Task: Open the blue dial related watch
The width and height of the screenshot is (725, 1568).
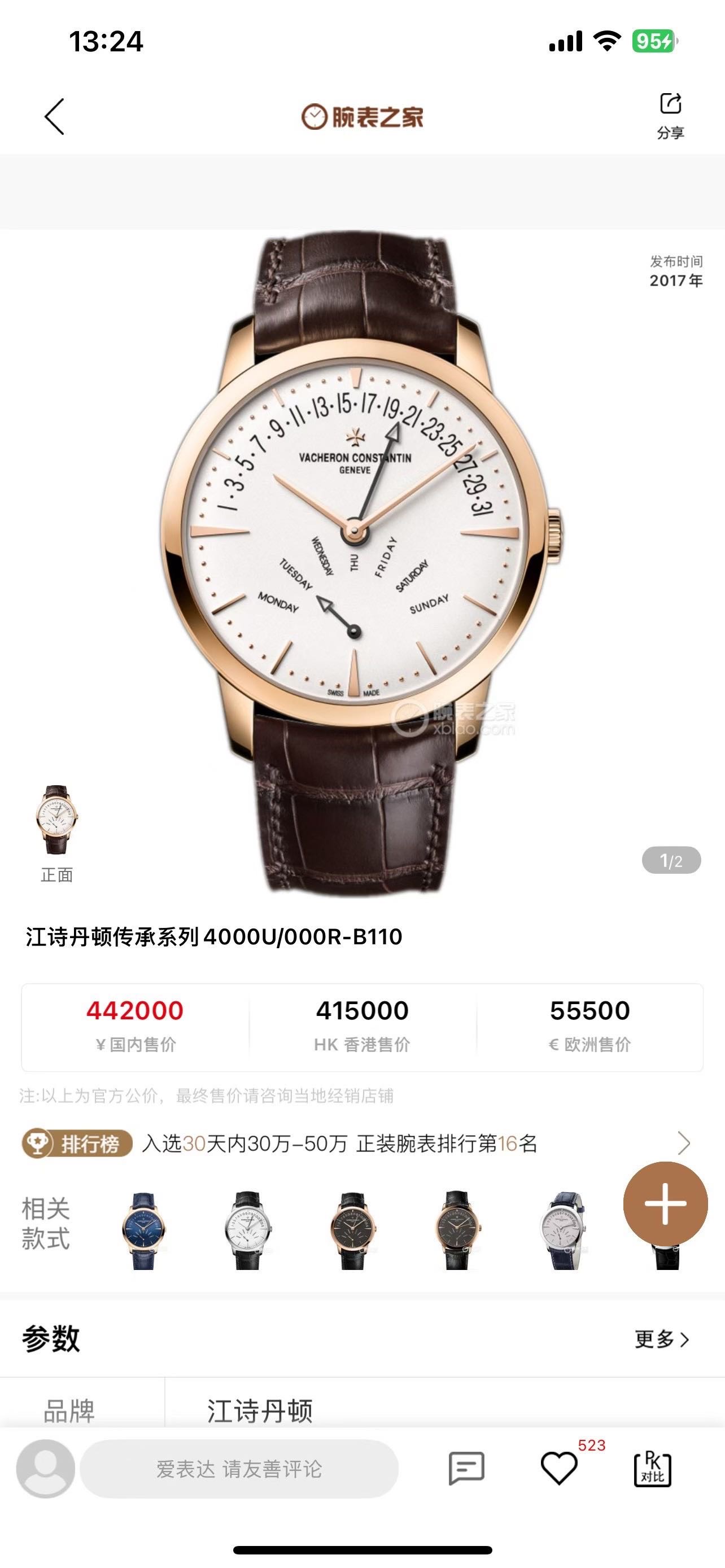Action: pos(143,1230)
